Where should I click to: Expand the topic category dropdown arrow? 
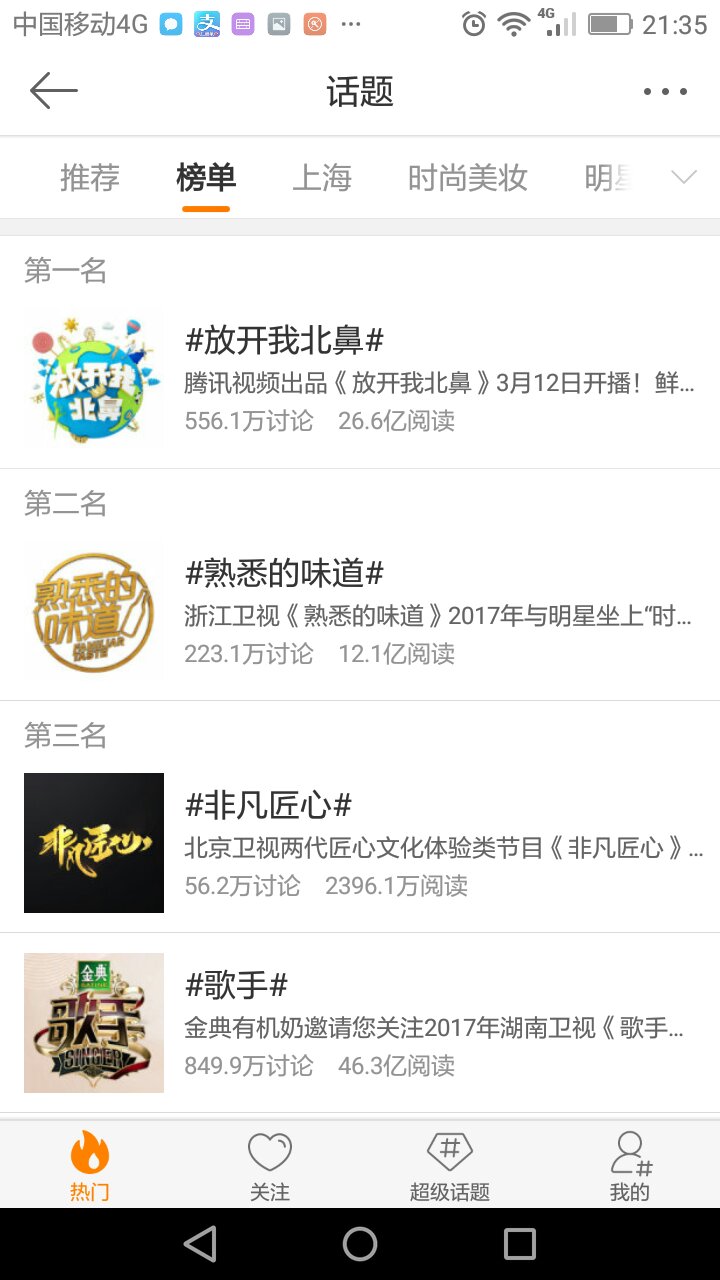[x=684, y=178]
